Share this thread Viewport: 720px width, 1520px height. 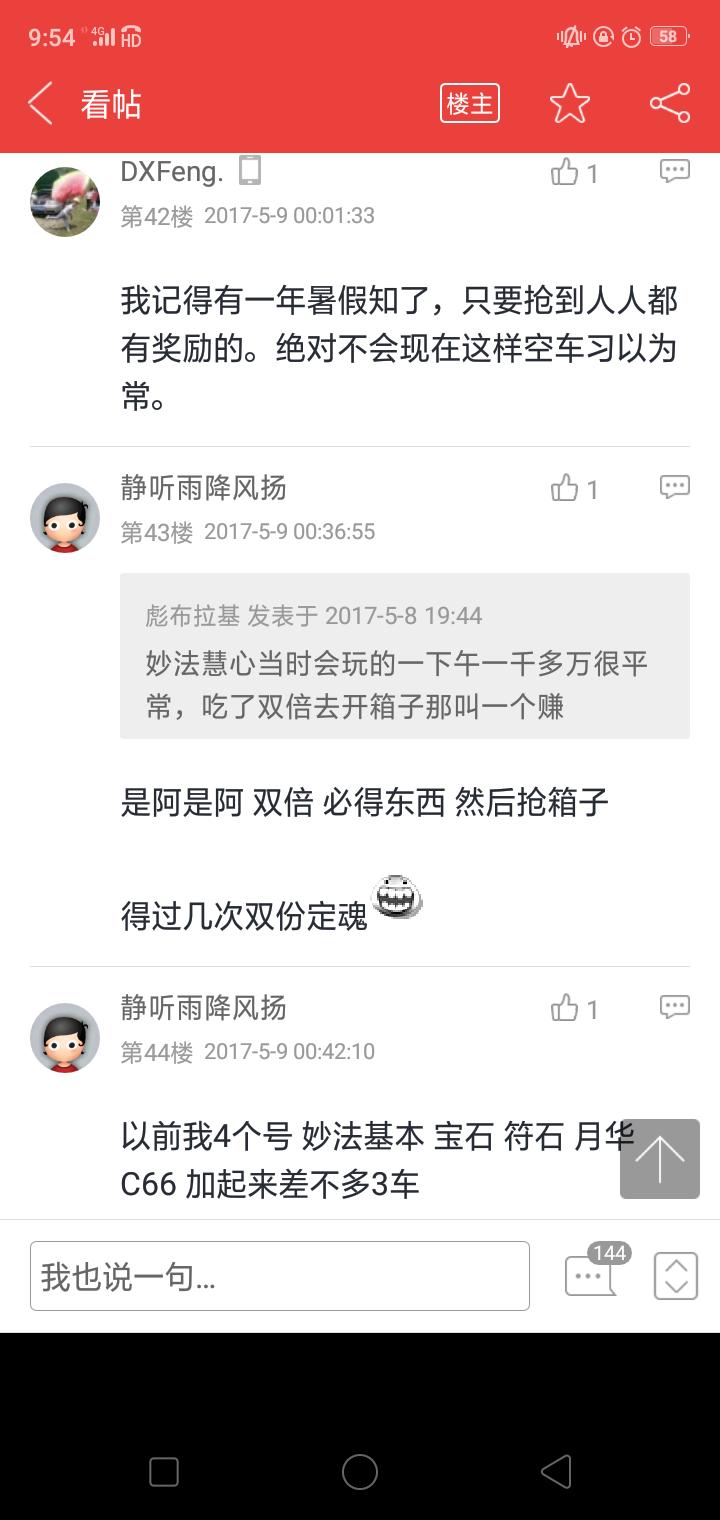pyautogui.click(x=669, y=104)
